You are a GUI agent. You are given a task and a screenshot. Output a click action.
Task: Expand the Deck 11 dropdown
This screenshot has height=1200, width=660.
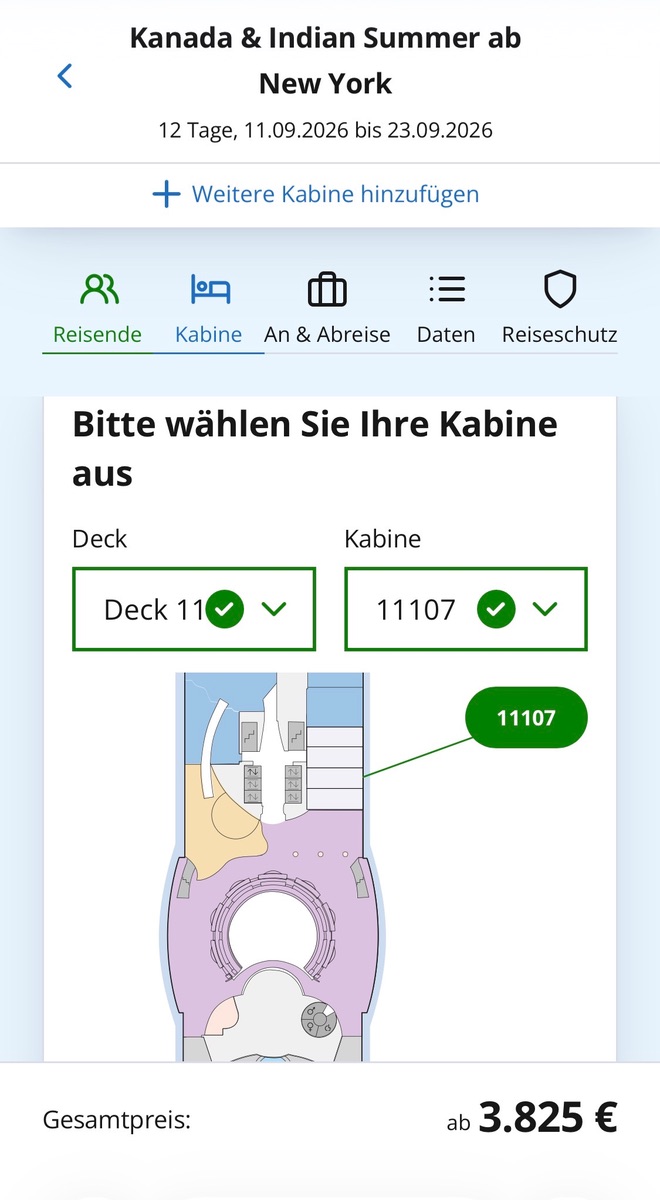click(x=194, y=609)
